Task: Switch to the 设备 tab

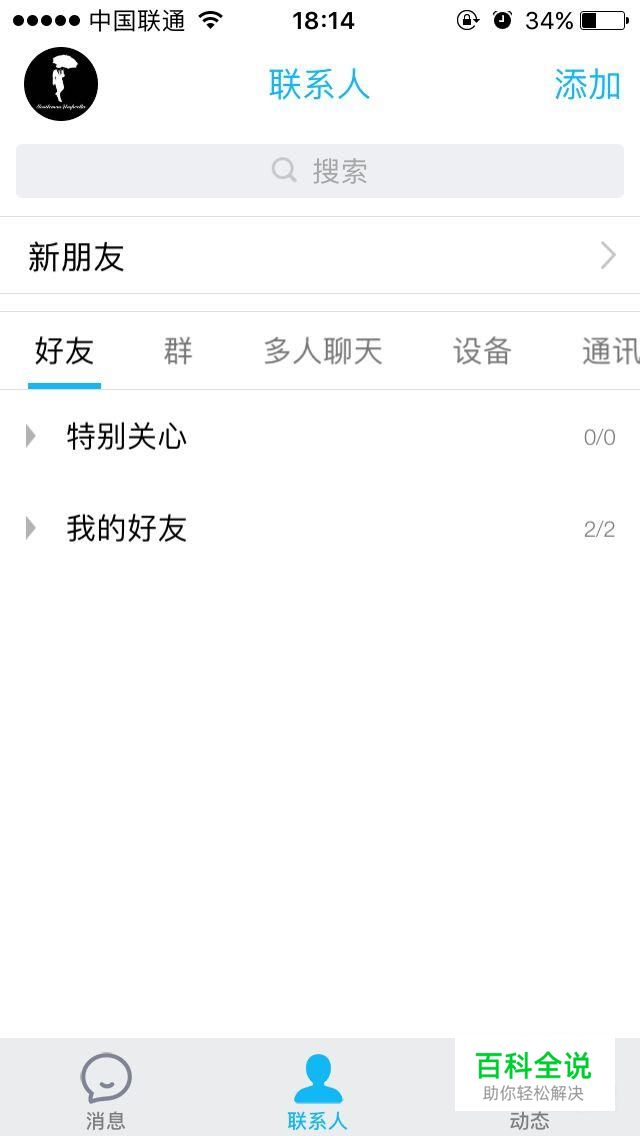Action: [x=481, y=351]
